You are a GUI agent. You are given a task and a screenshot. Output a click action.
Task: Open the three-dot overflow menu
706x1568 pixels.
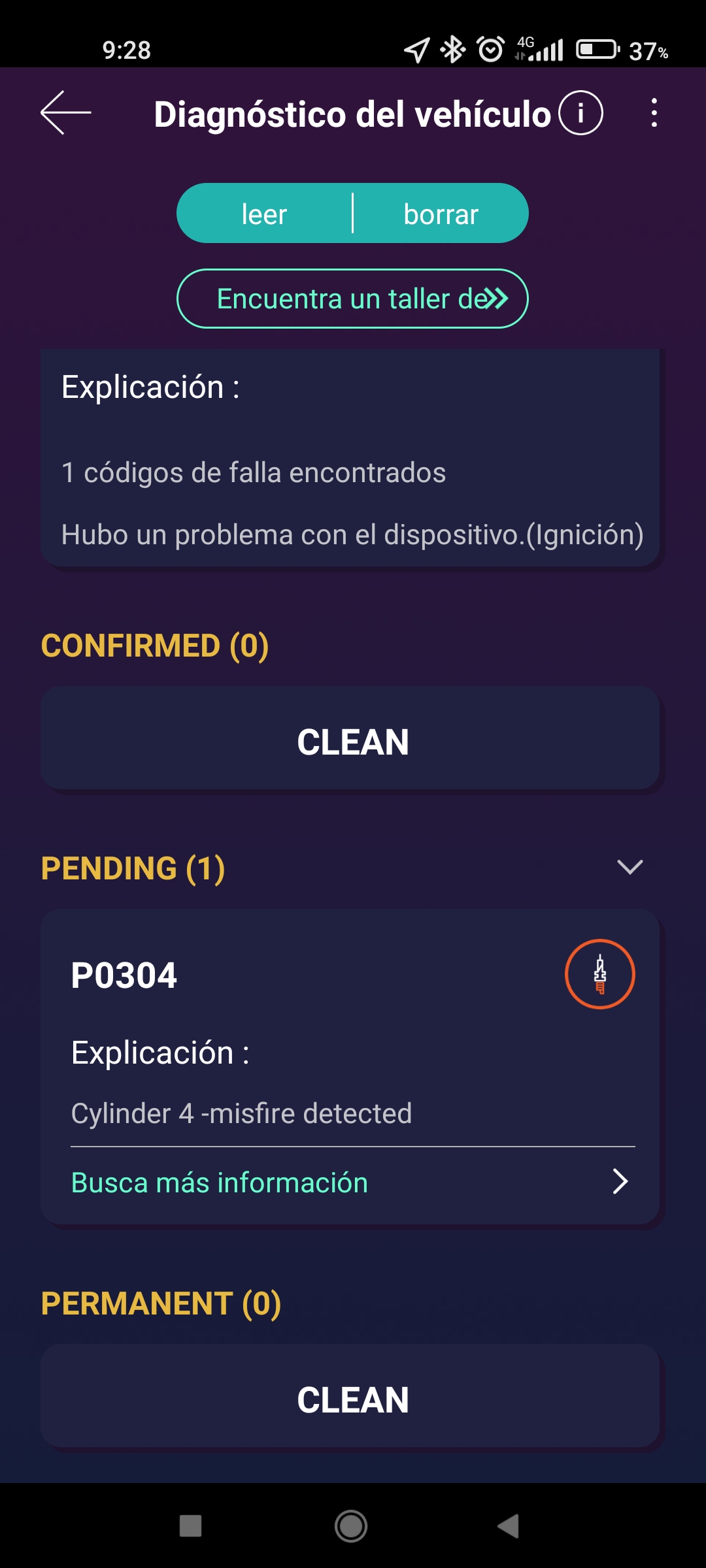coord(654,113)
